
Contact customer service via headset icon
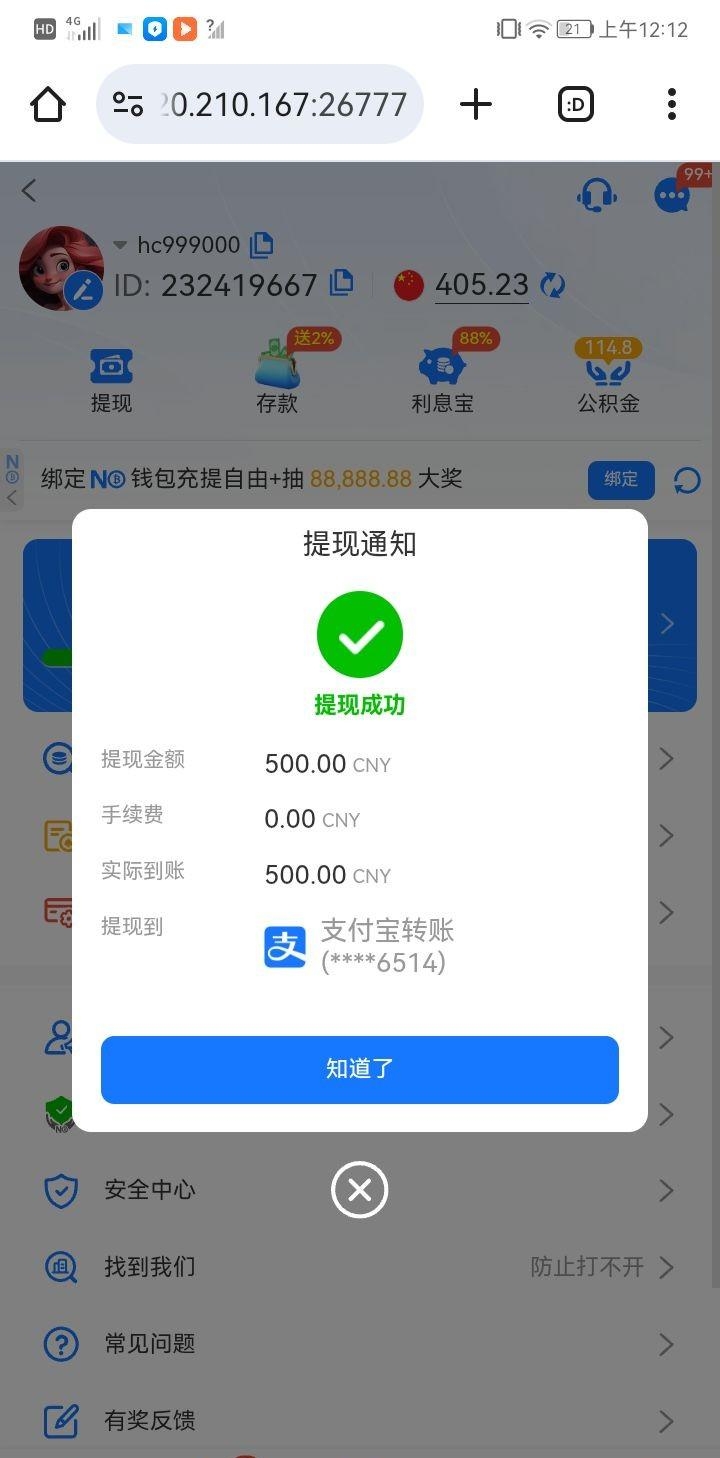click(x=597, y=195)
